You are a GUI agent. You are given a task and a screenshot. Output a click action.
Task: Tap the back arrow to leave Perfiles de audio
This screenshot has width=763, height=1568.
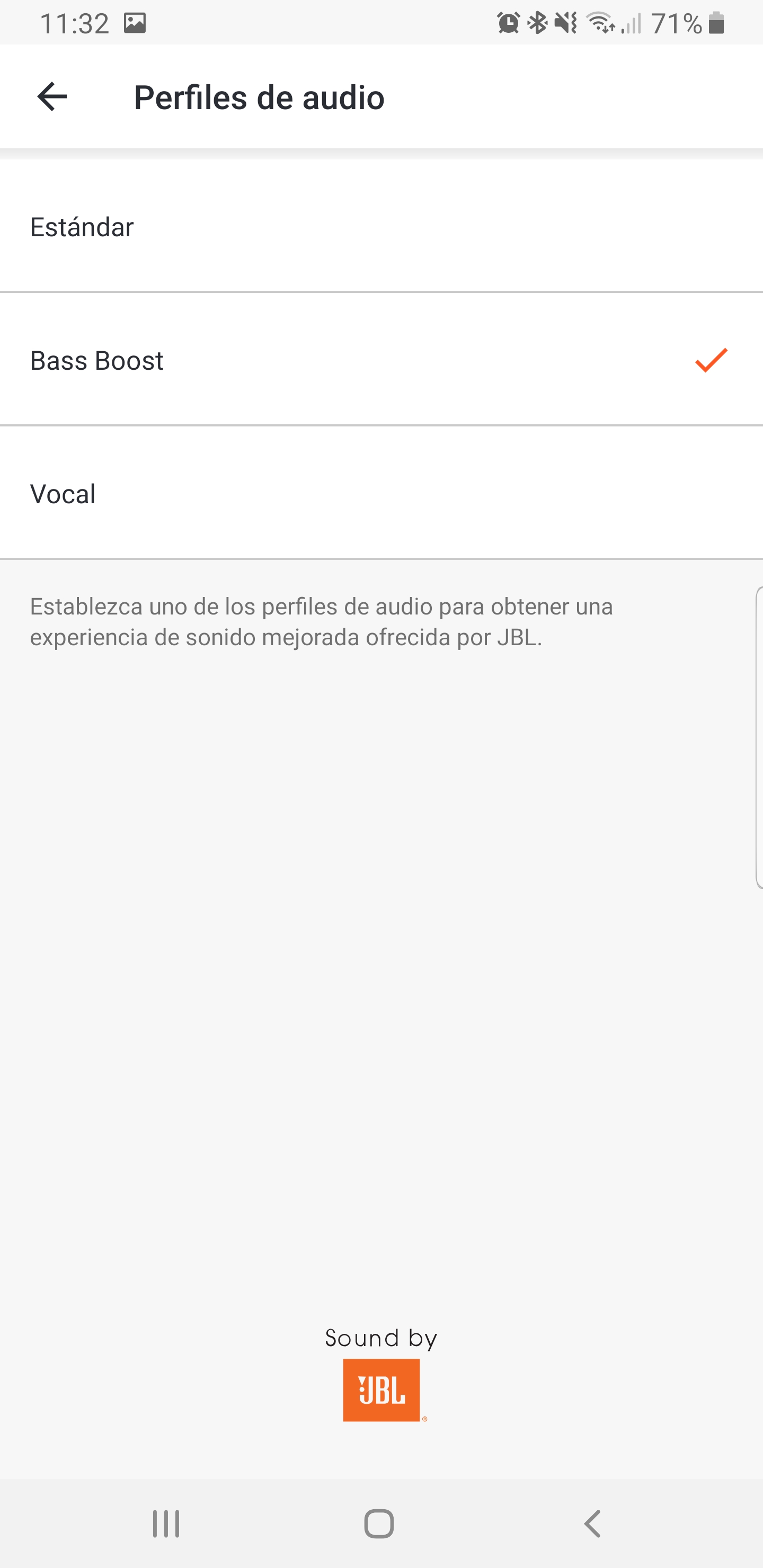pos(51,96)
